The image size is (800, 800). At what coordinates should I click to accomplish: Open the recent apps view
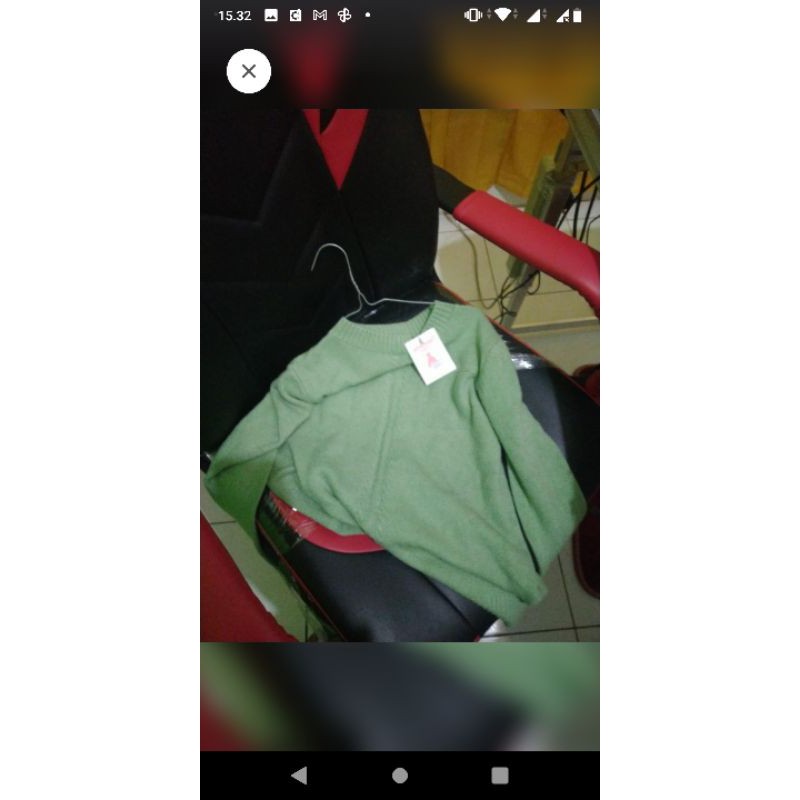pos(500,775)
